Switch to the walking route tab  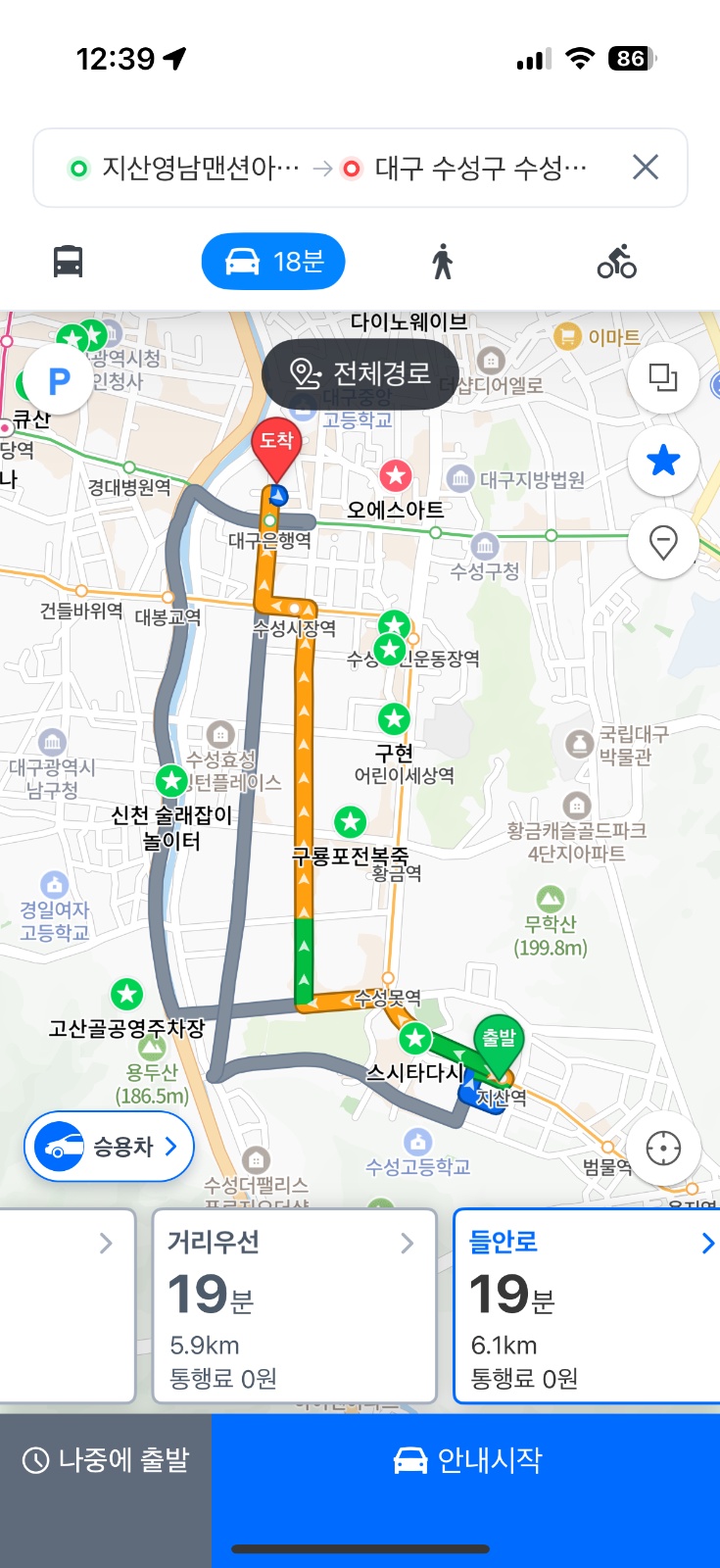pyautogui.click(x=443, y=262)
